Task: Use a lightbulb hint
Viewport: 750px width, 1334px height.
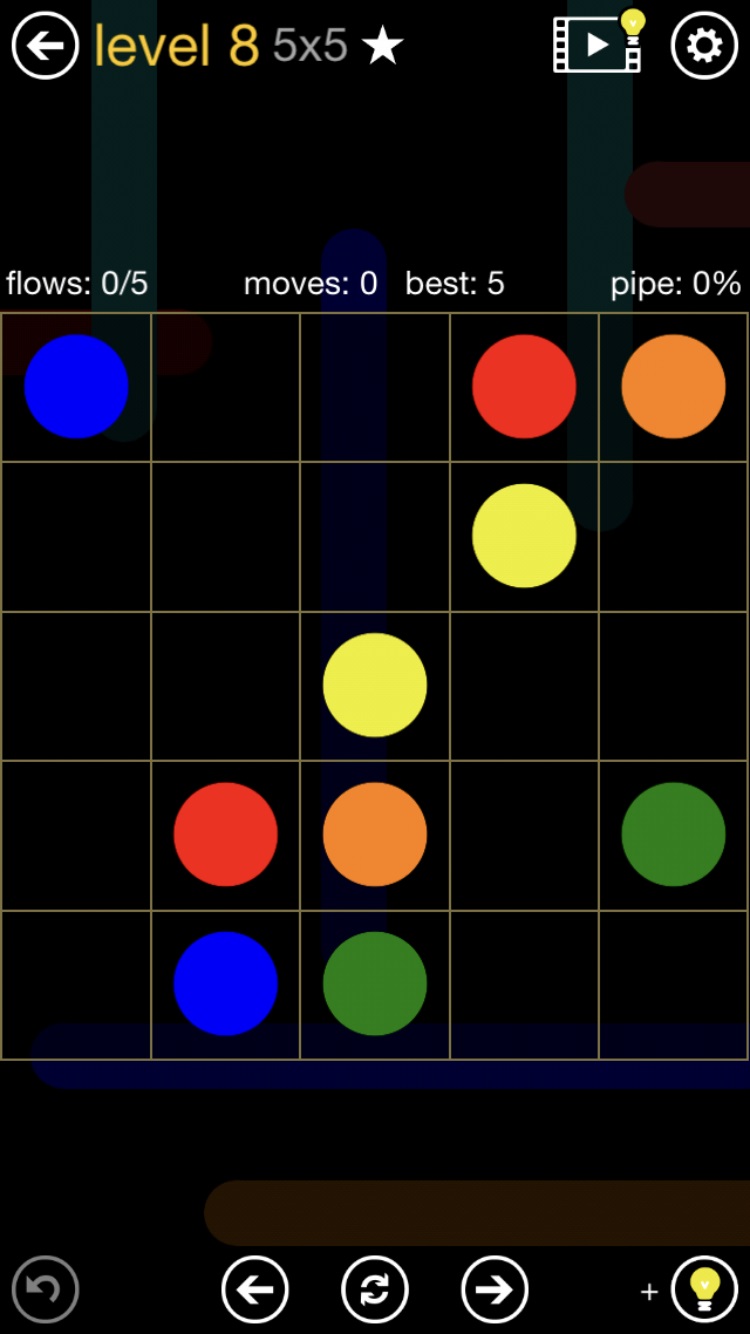Action: click(x=704, y=1289)
